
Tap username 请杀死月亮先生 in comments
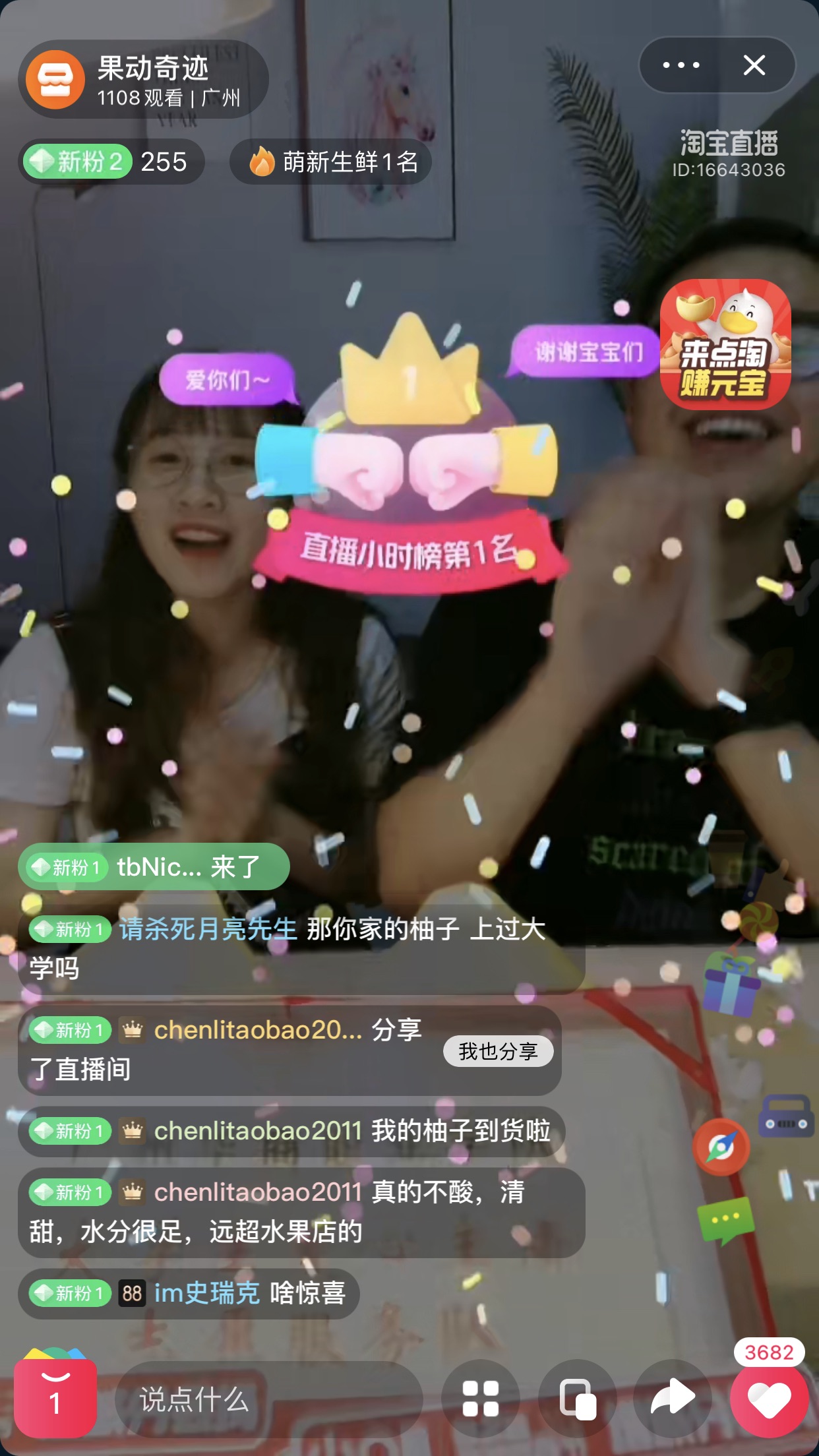208,929
